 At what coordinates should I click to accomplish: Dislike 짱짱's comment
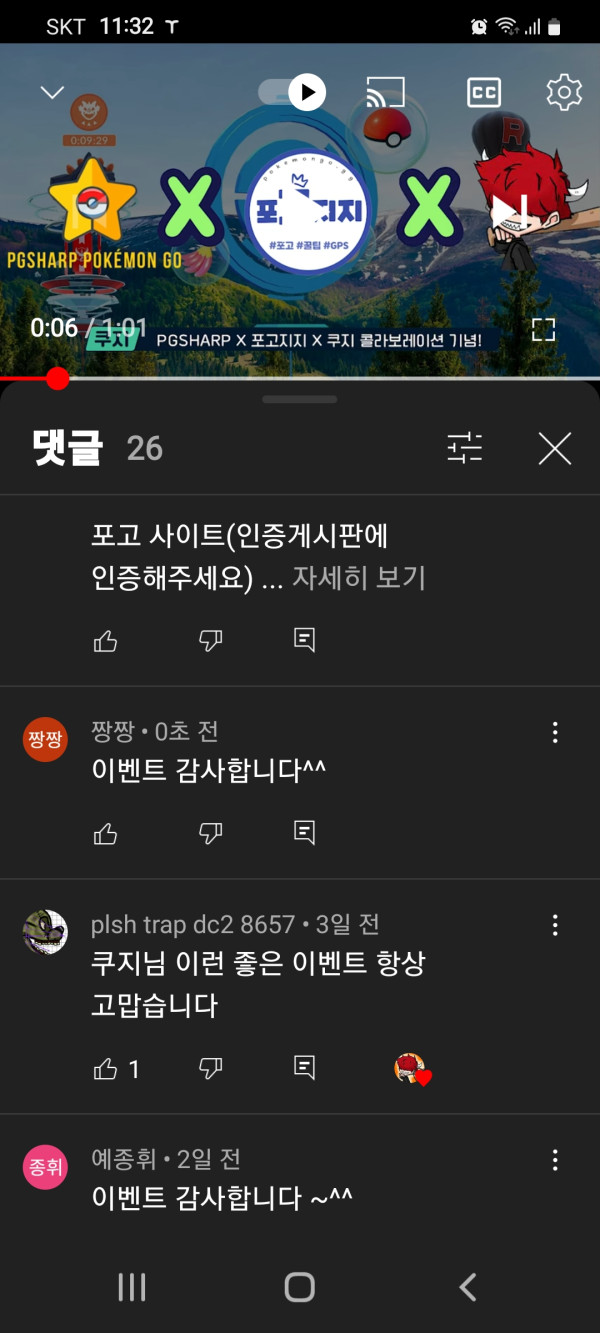pos(210,832)
